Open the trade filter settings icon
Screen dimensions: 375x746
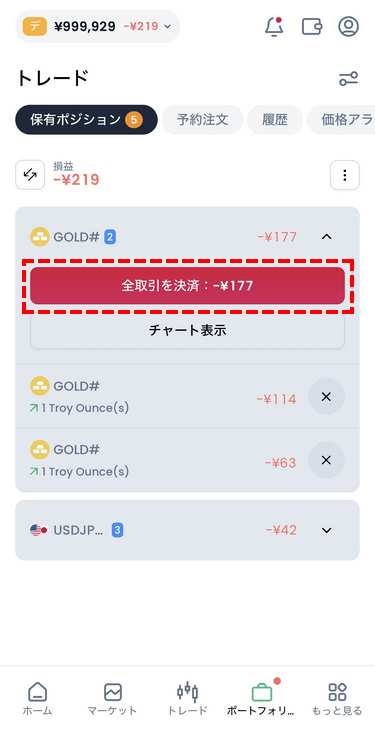coord(348,79)
